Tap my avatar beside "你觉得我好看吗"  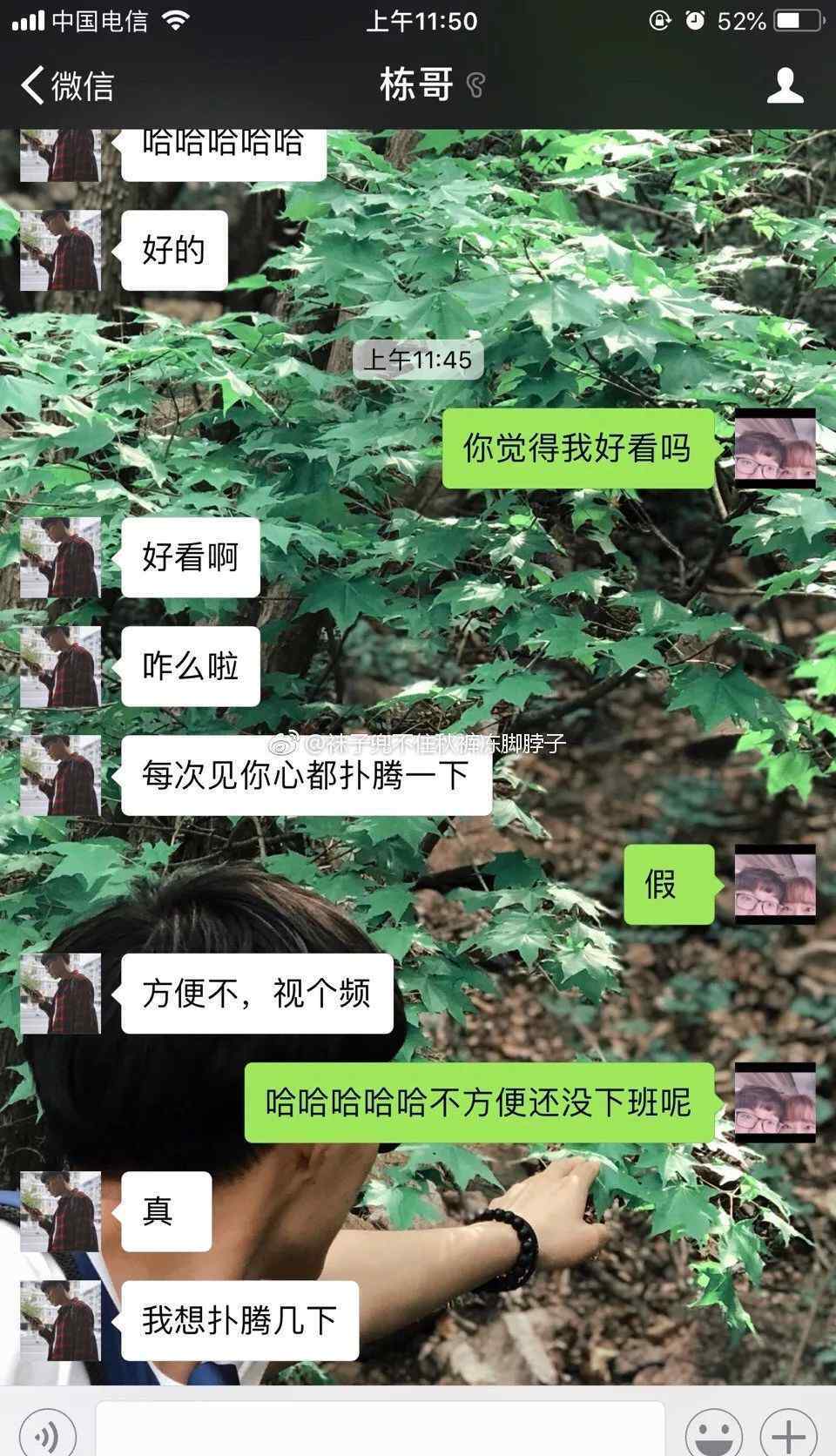click(775, 448)
